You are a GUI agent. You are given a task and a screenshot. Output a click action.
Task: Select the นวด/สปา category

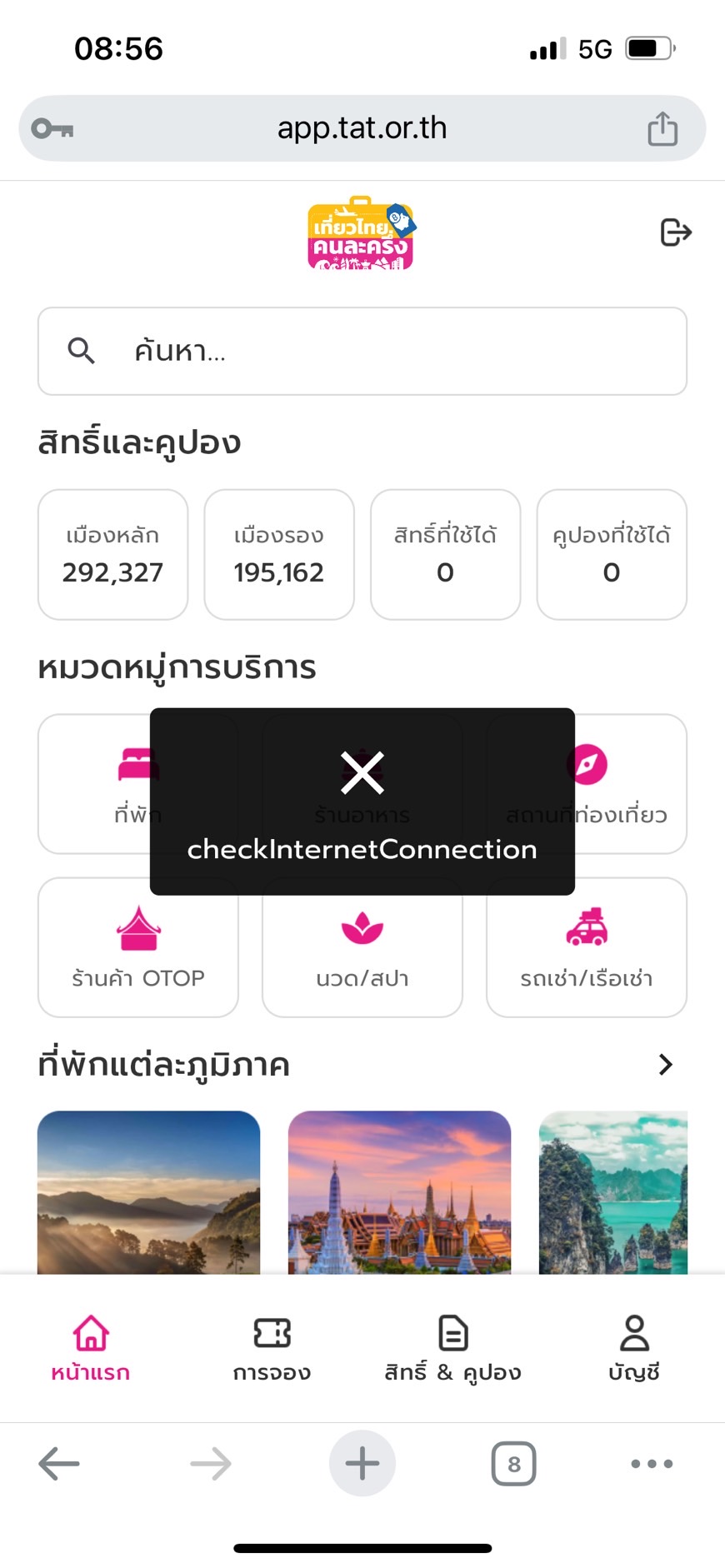pyautogui.click(x=362, y=947)
